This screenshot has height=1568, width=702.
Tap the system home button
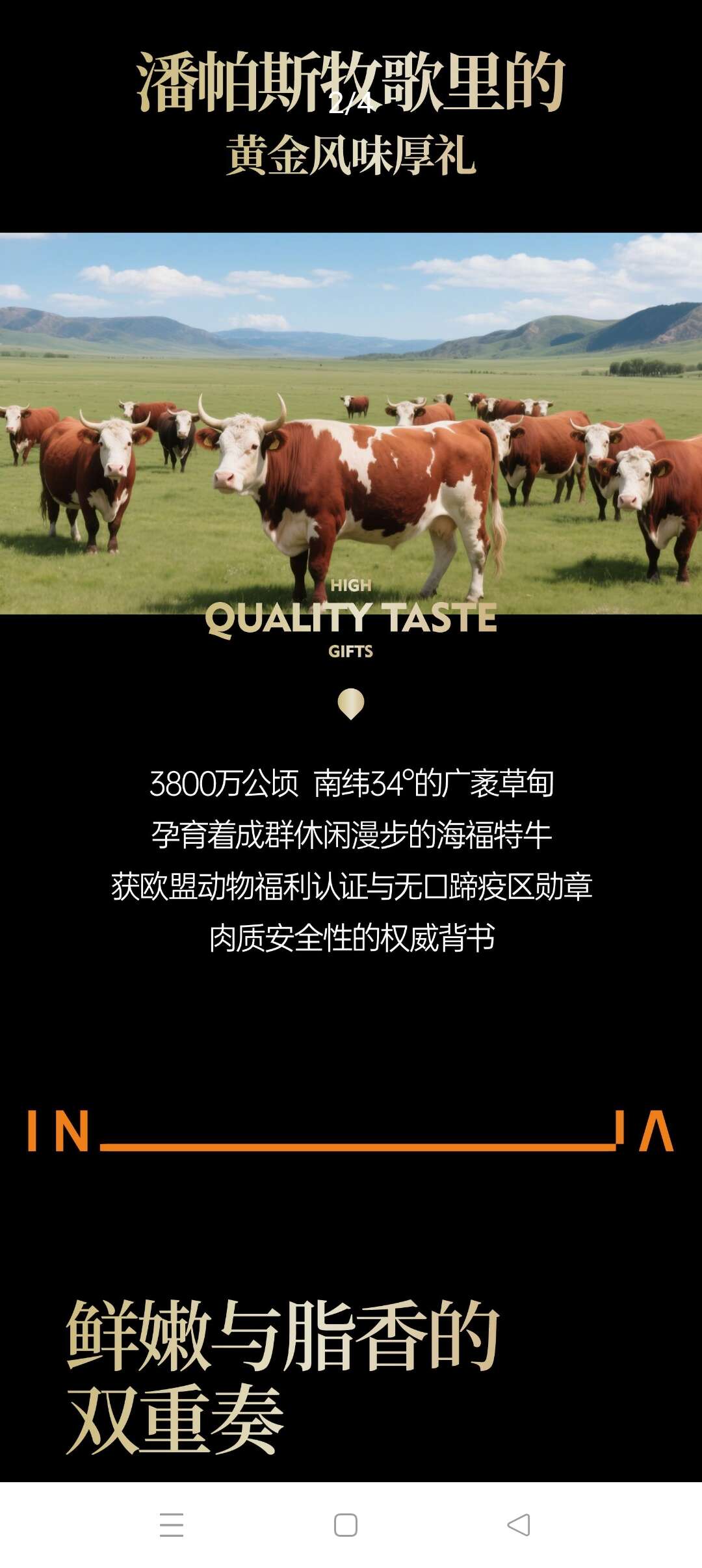[x=346, y=1524]
